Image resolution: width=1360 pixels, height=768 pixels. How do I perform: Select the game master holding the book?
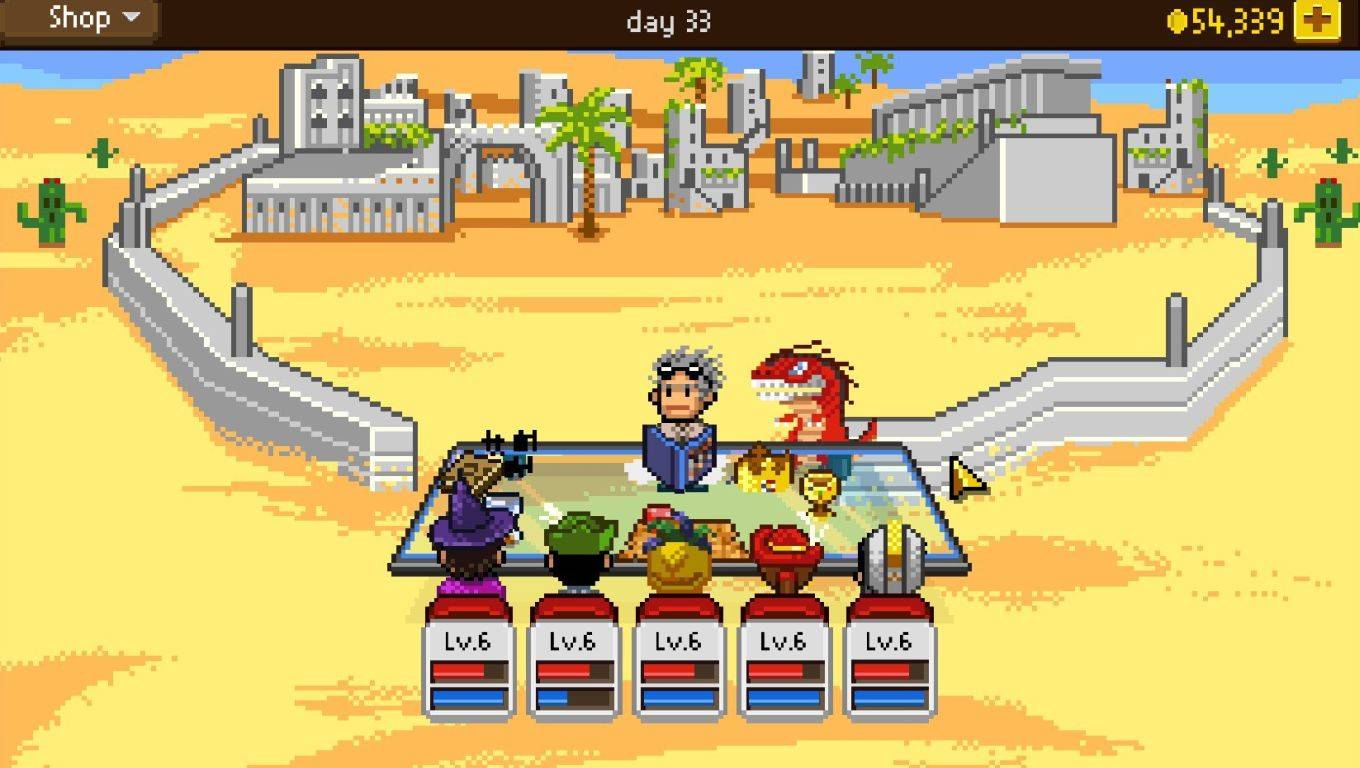pyautogui.click(x=681, y=421)
